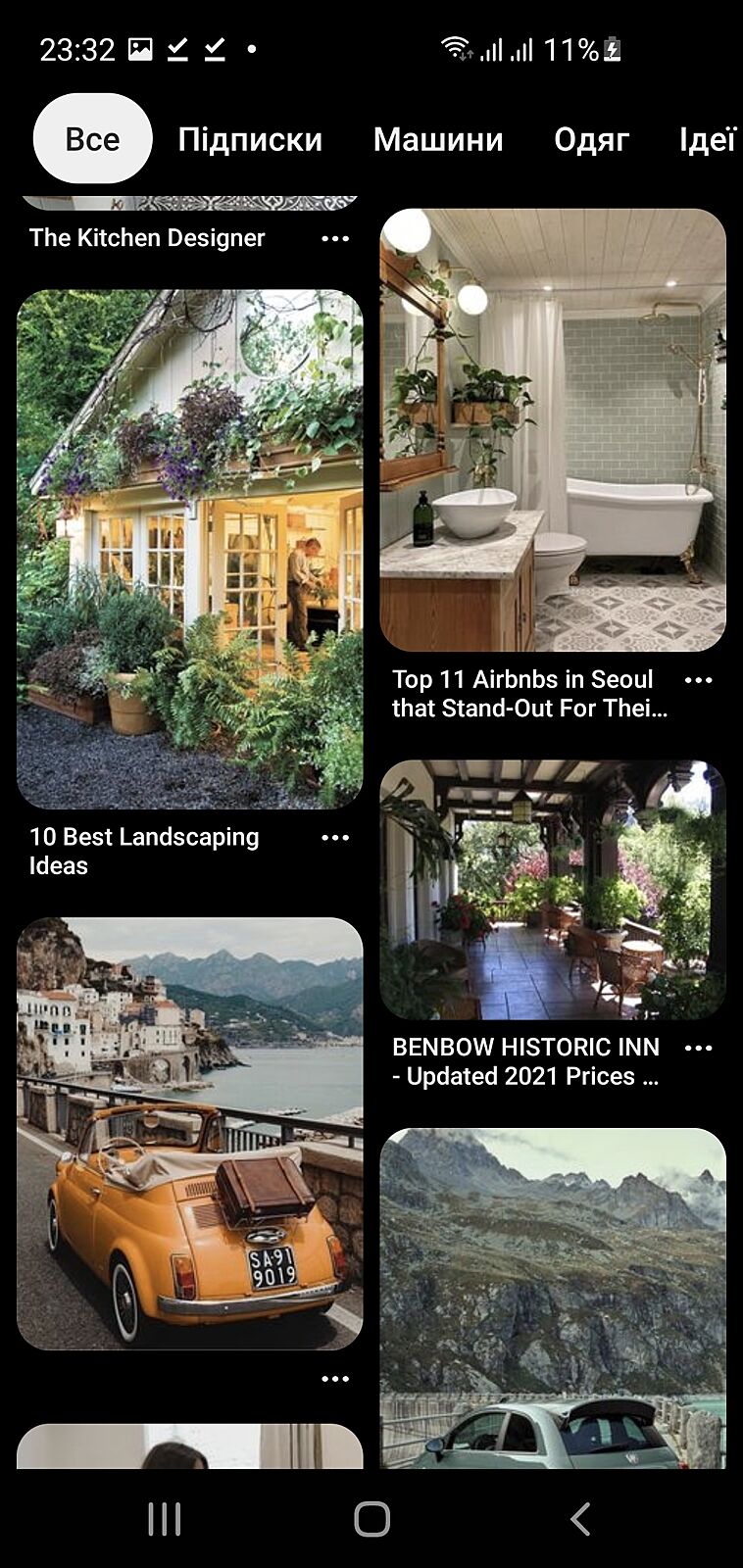Switch to the Підписки tab
The height and width of the screenshot is (1568, 743).
250,139
